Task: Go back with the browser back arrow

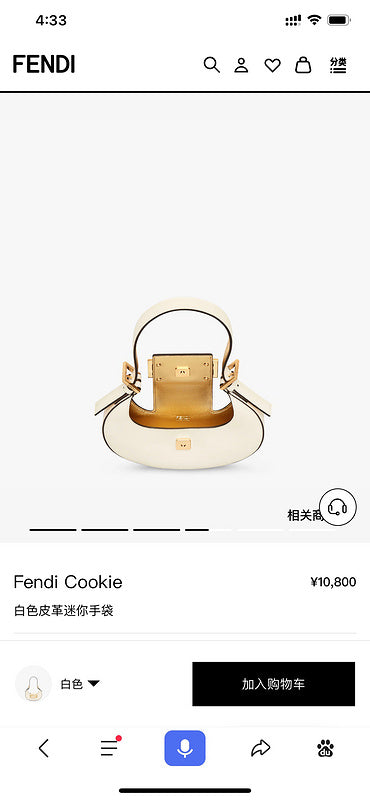Action: point(44,748)
